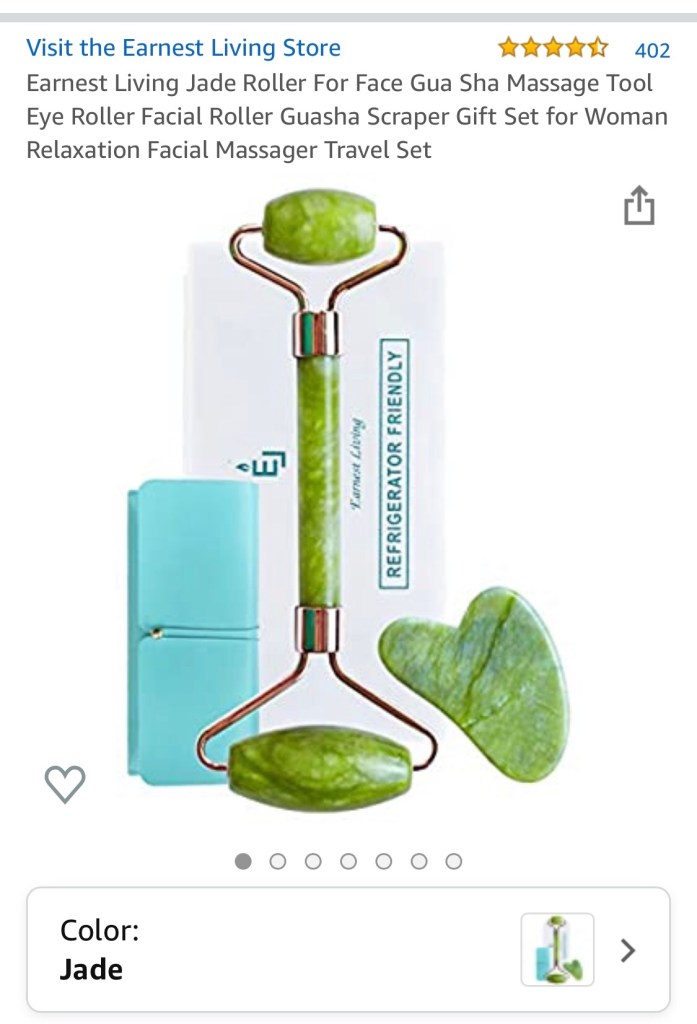The height and width of the screenshot is (1024, 697).
Task: Share this product
Action: click(639, 207)
